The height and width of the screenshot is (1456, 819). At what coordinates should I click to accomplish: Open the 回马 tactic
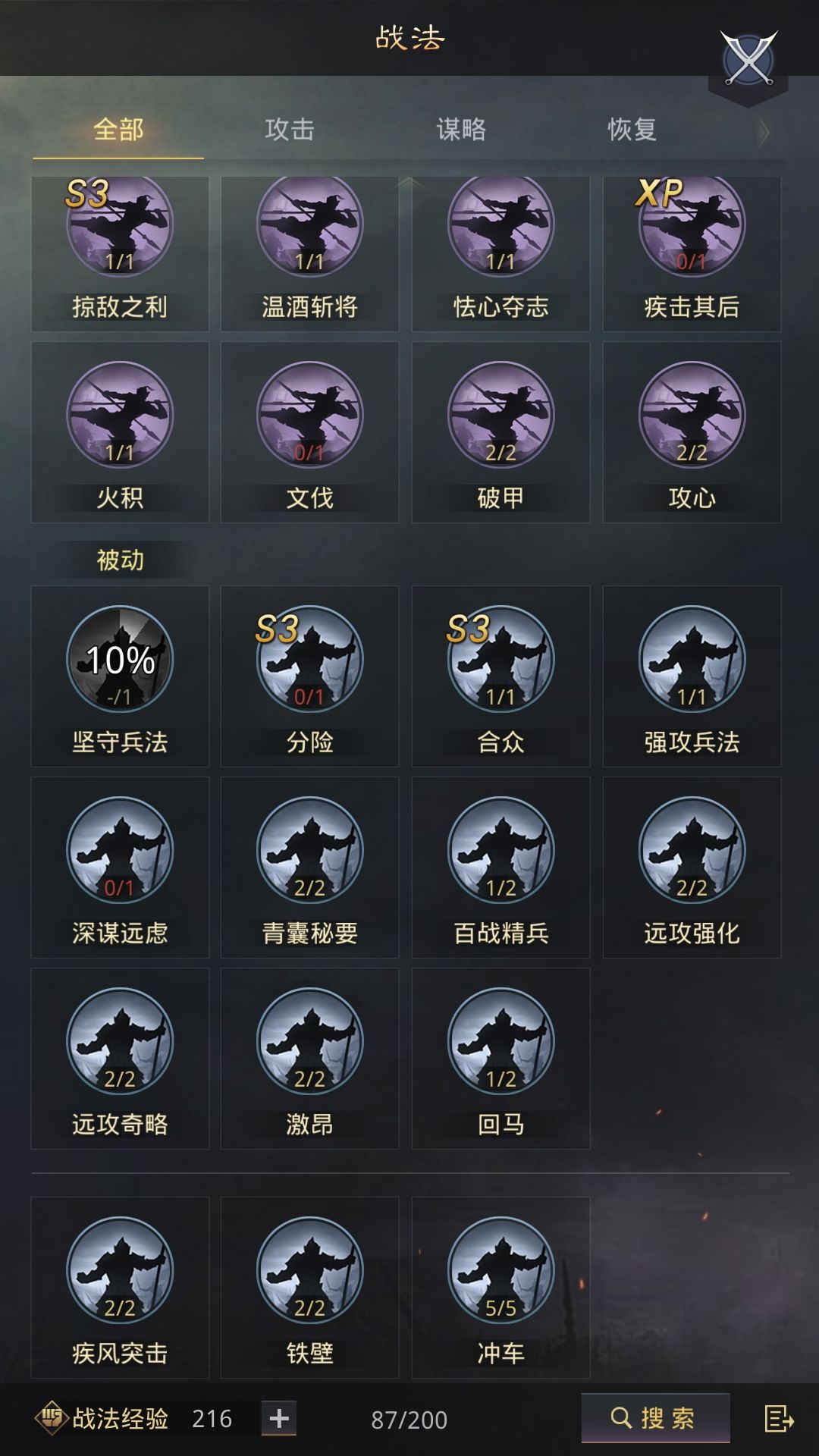[500, 1059]
